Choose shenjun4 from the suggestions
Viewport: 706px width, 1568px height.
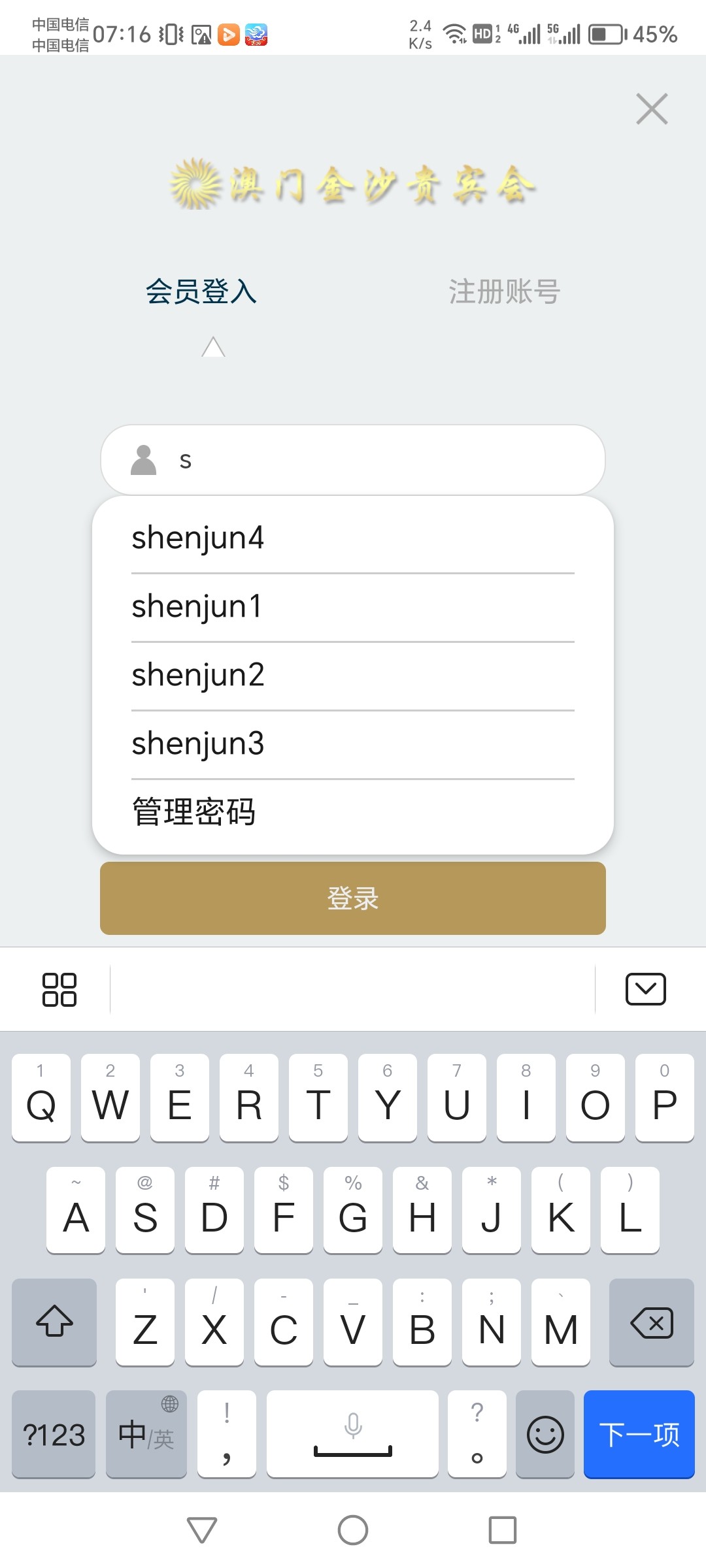coord(198,538)
